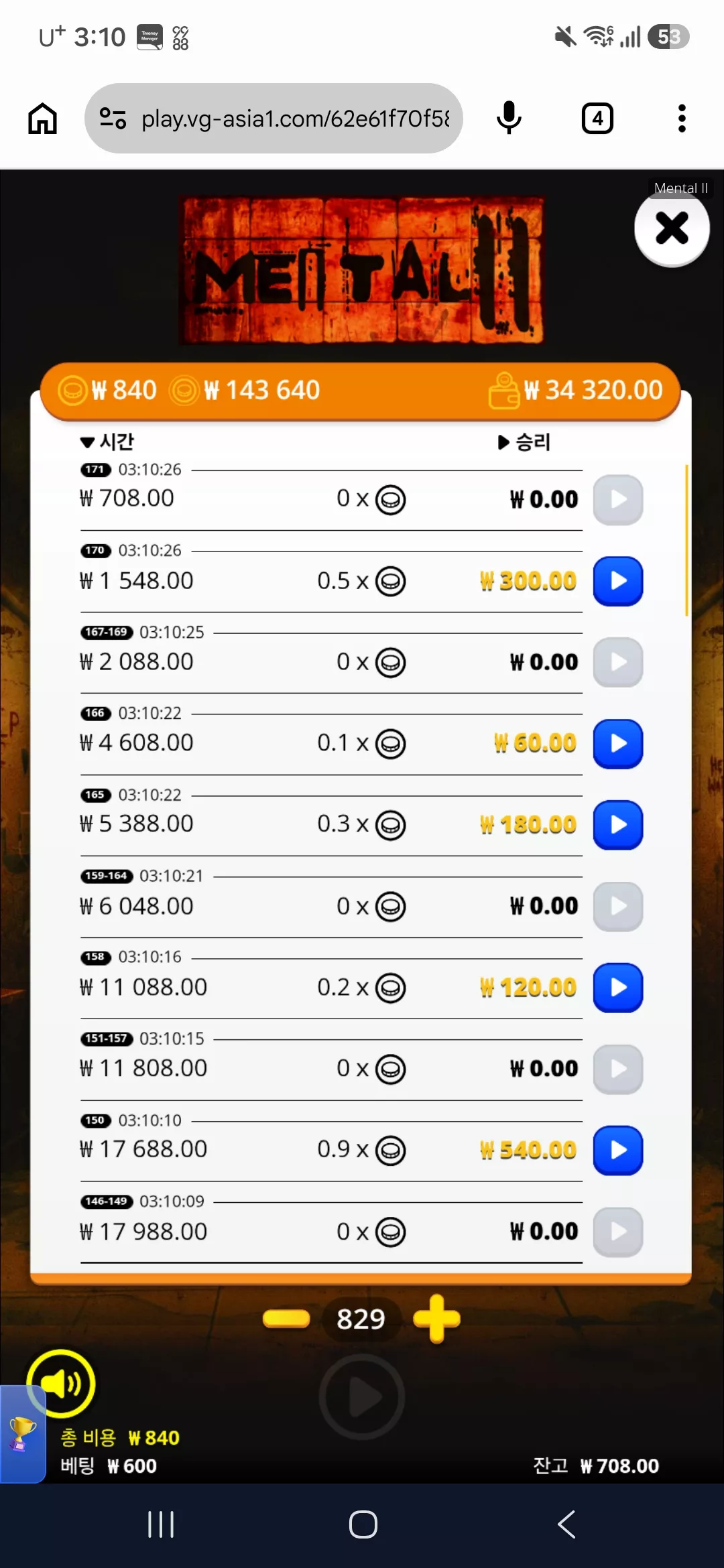724x1568 pixels.
Task: Sort history by 승리 column
Action: click(524, 442)
